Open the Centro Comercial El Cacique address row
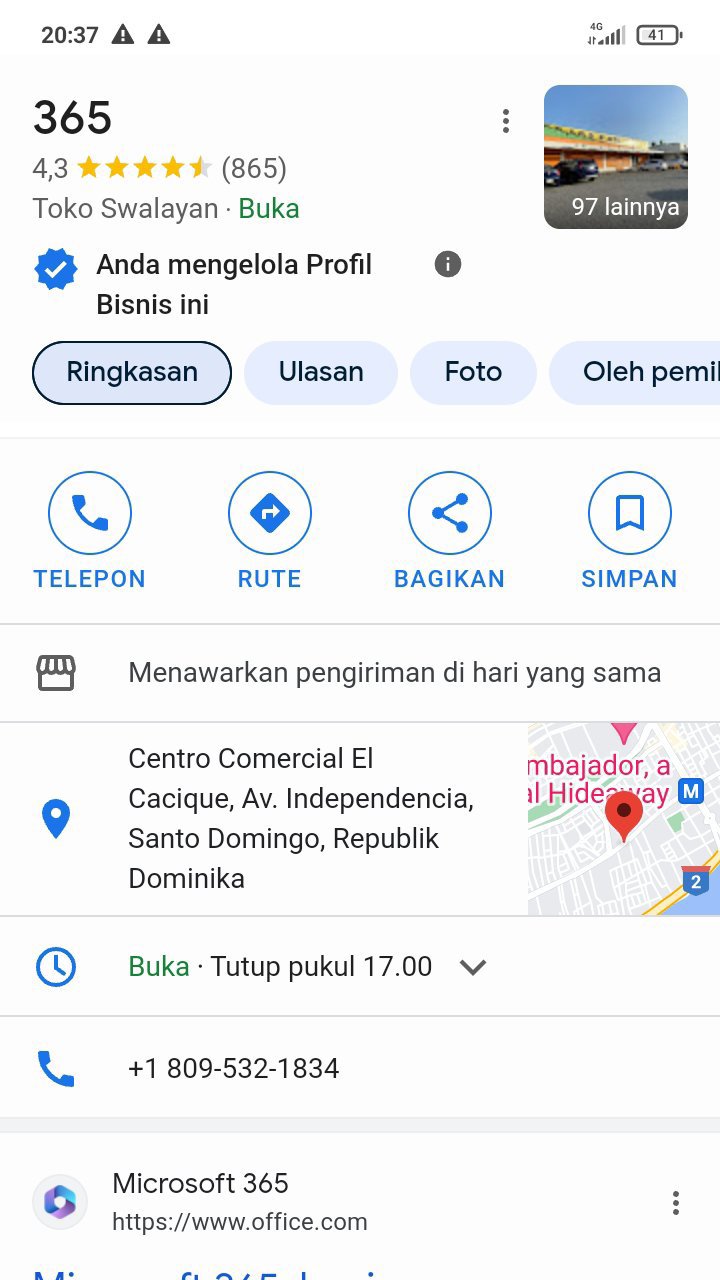The image size is (720, 1280). (300, 818)
